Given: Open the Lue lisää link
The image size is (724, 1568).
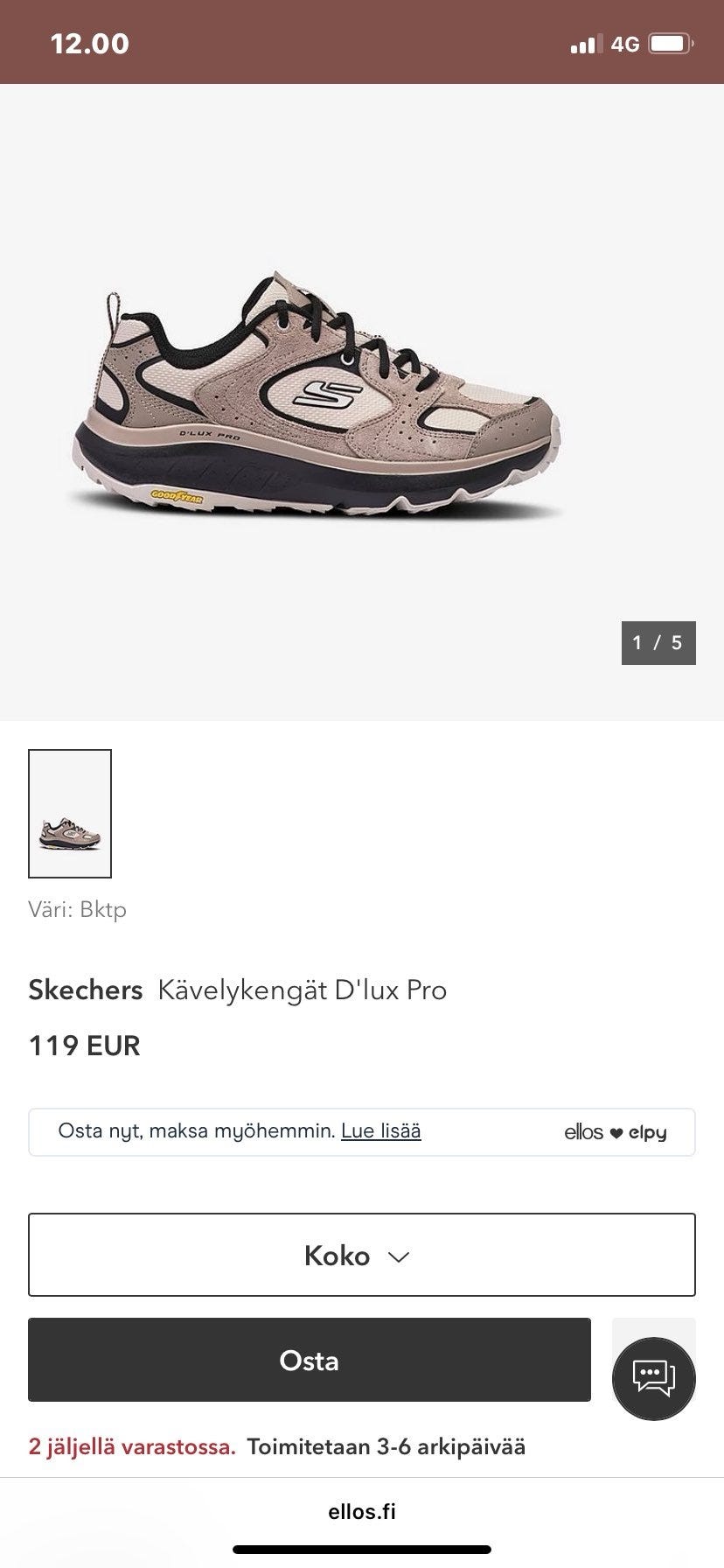Looking at the screenshot, I should 380,1130.
